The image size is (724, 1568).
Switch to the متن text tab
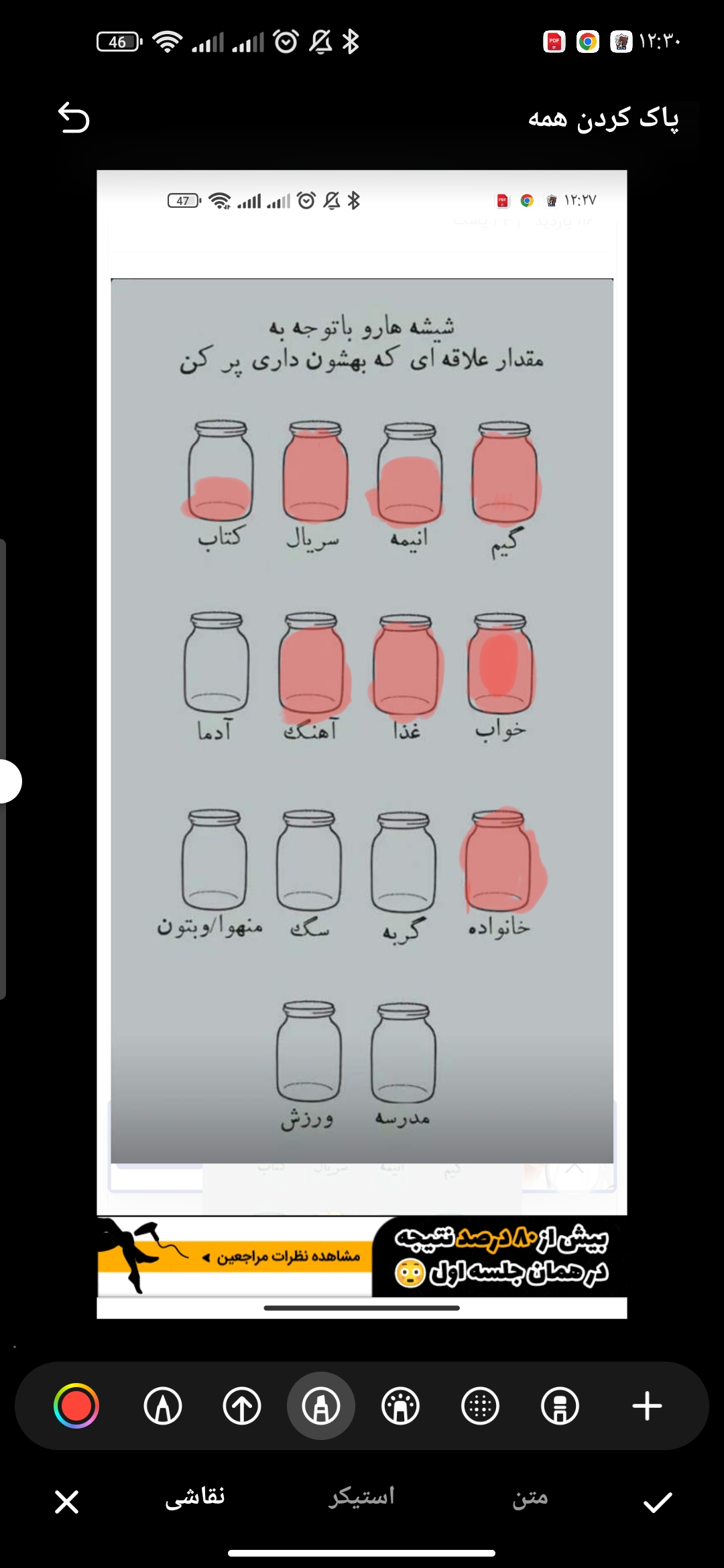530,1497
